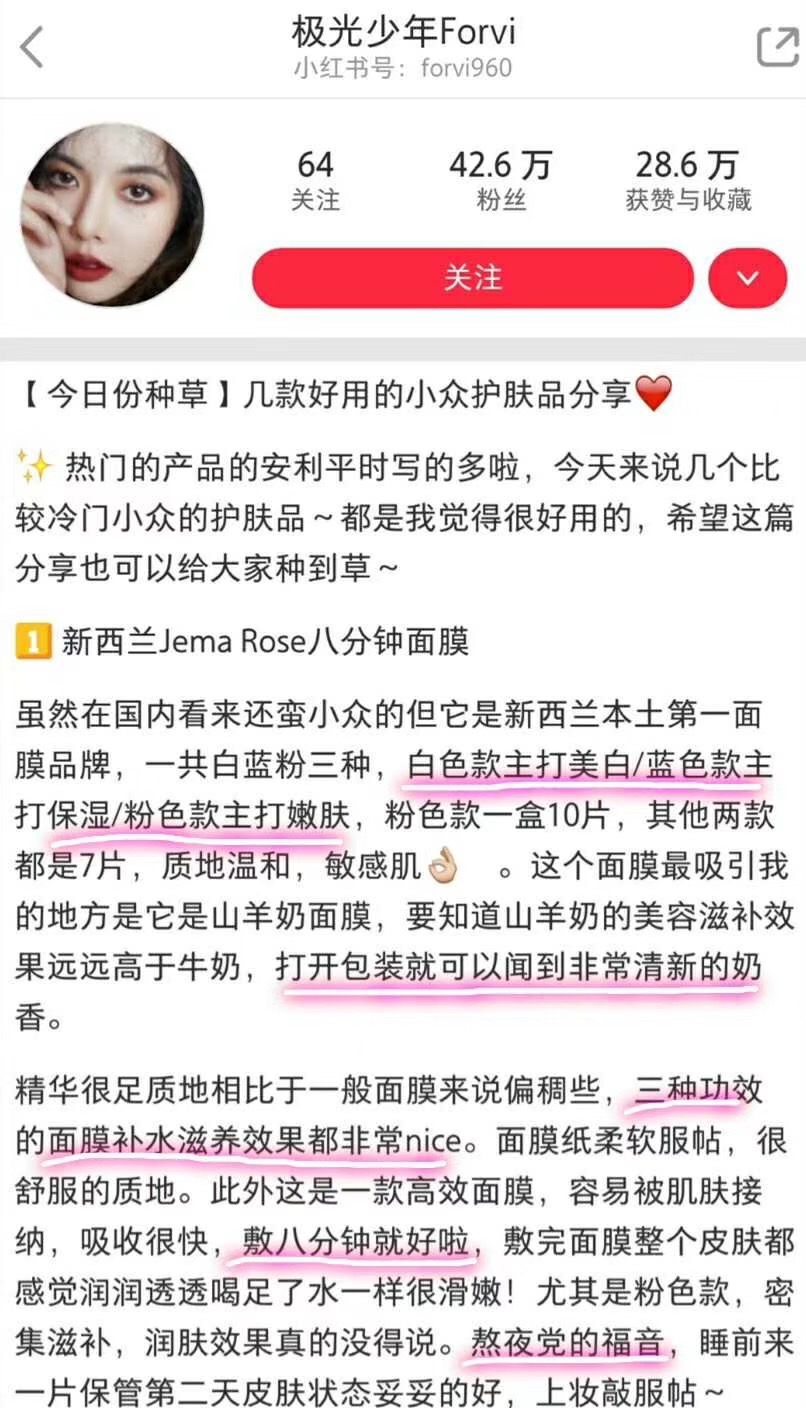Open the profile avatar photo
Image resolution: width=806 pixels, height=1408 pixels.
tap(113, 215)
